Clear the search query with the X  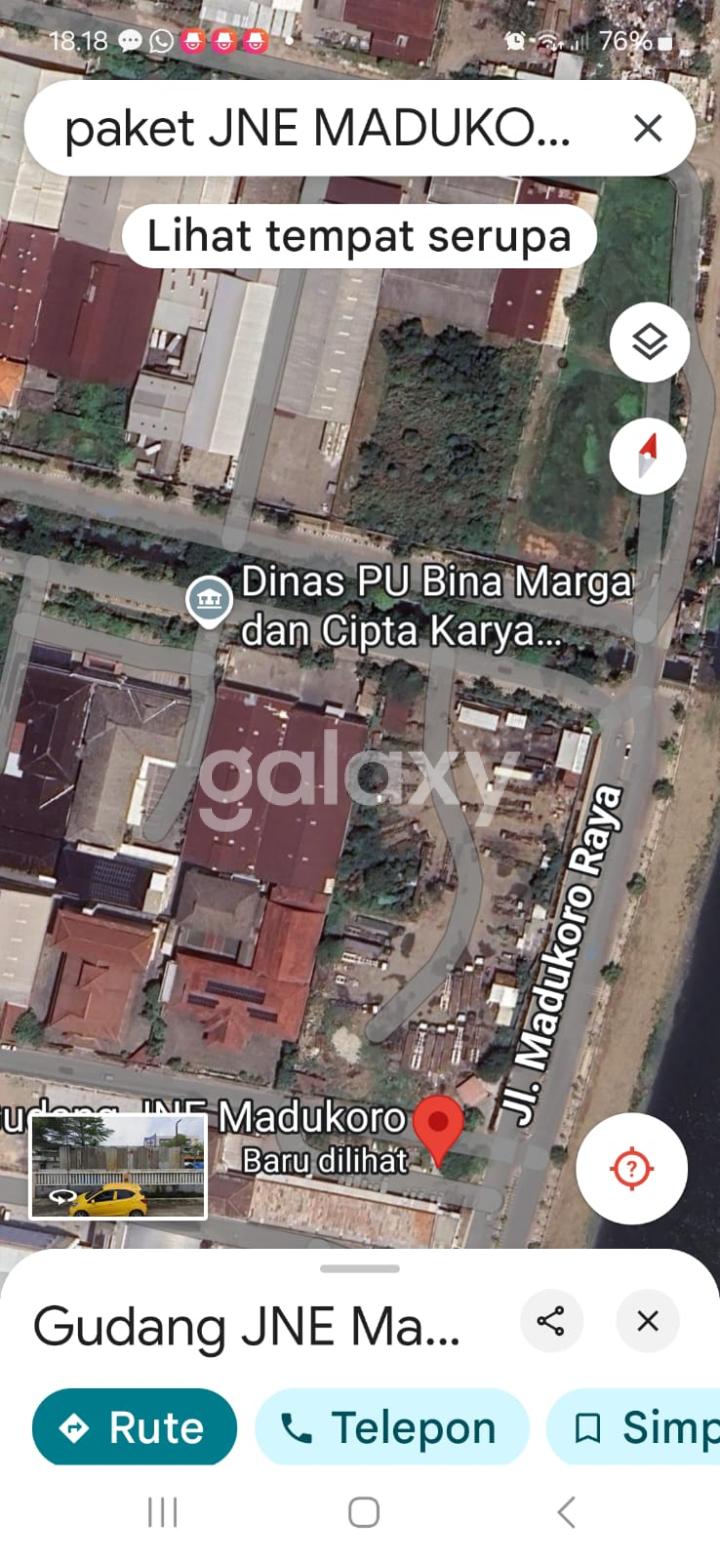click(x=648, y=129)
